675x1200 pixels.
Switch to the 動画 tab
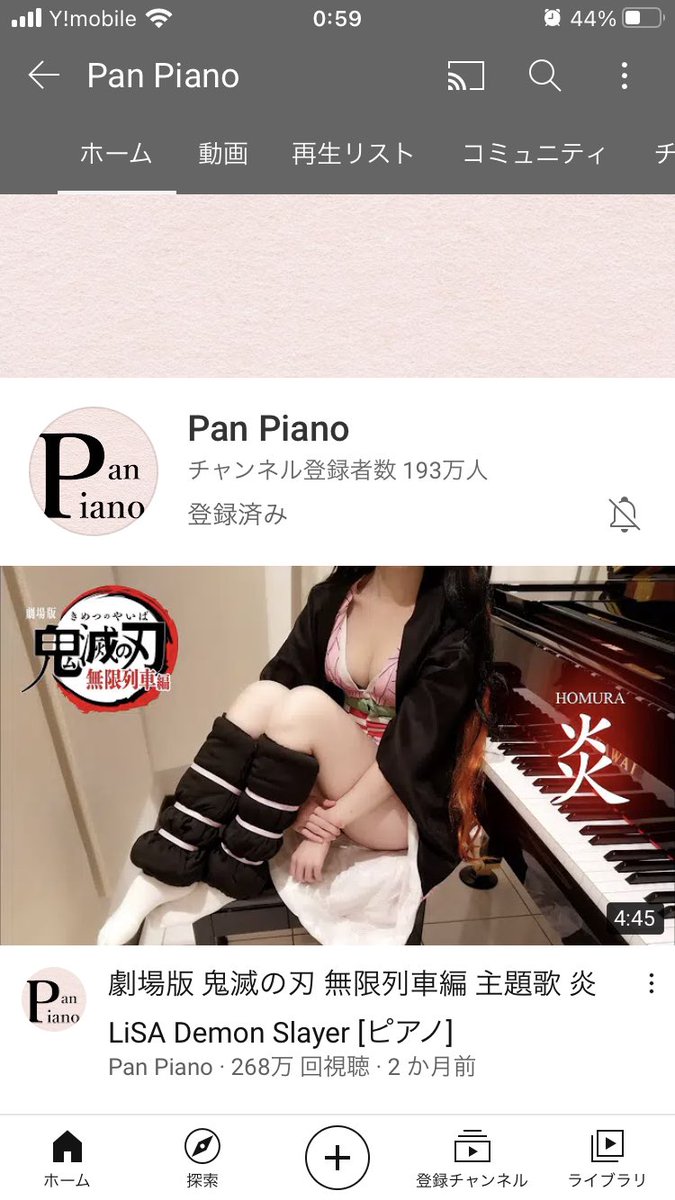coord(222,154)
